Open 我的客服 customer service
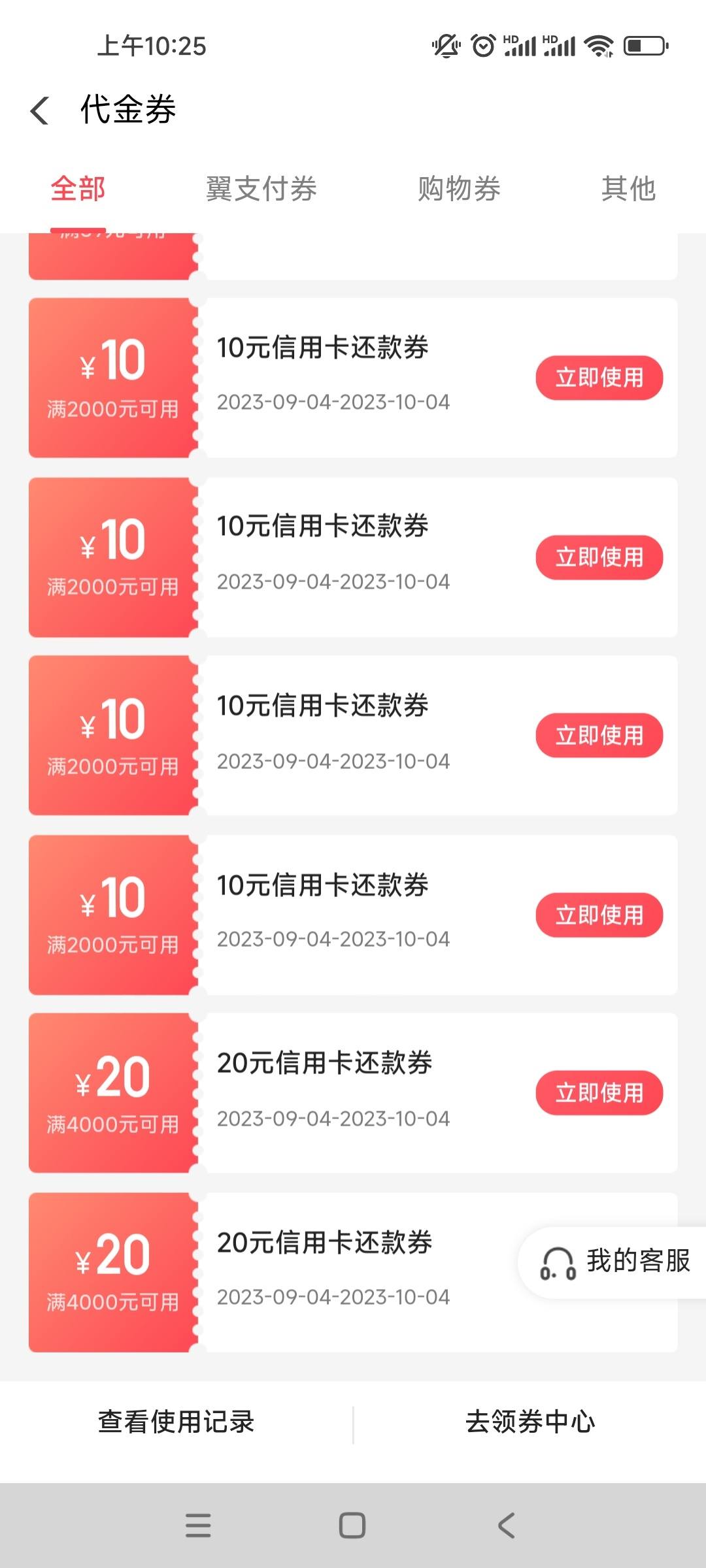 (614, 1262)
